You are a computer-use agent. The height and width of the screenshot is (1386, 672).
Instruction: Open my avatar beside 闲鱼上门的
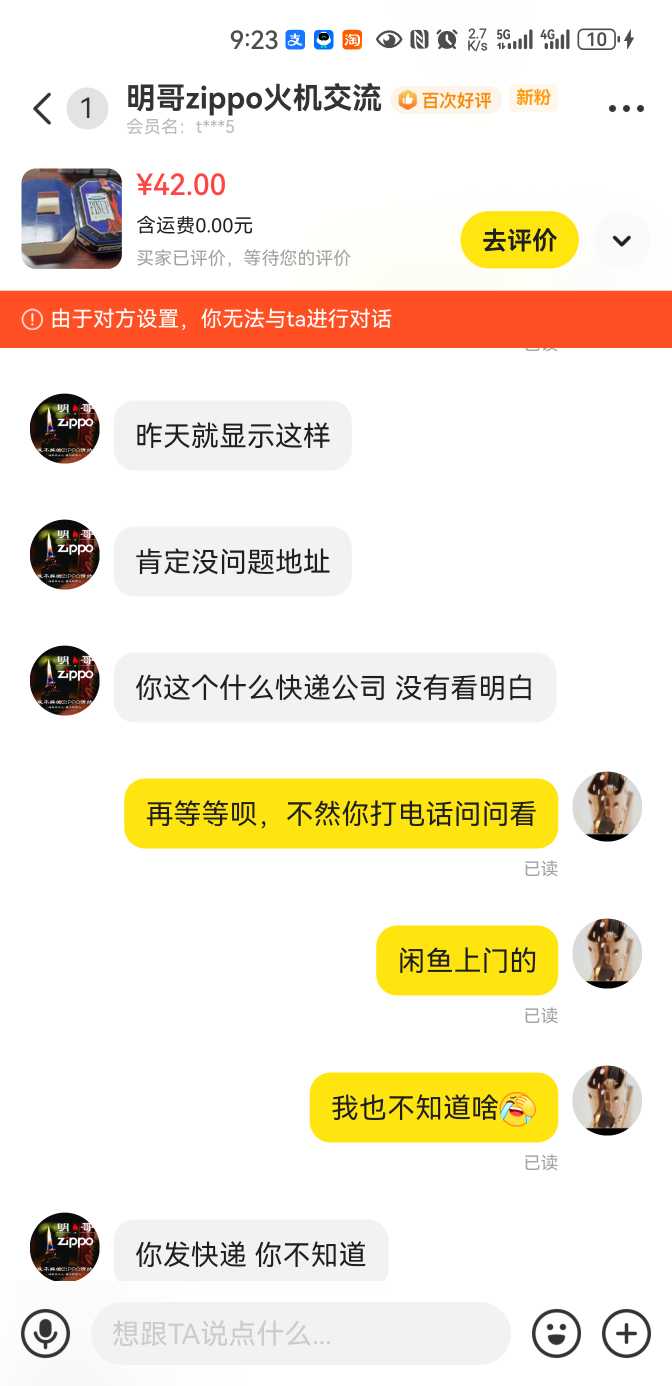coord(607,953)
